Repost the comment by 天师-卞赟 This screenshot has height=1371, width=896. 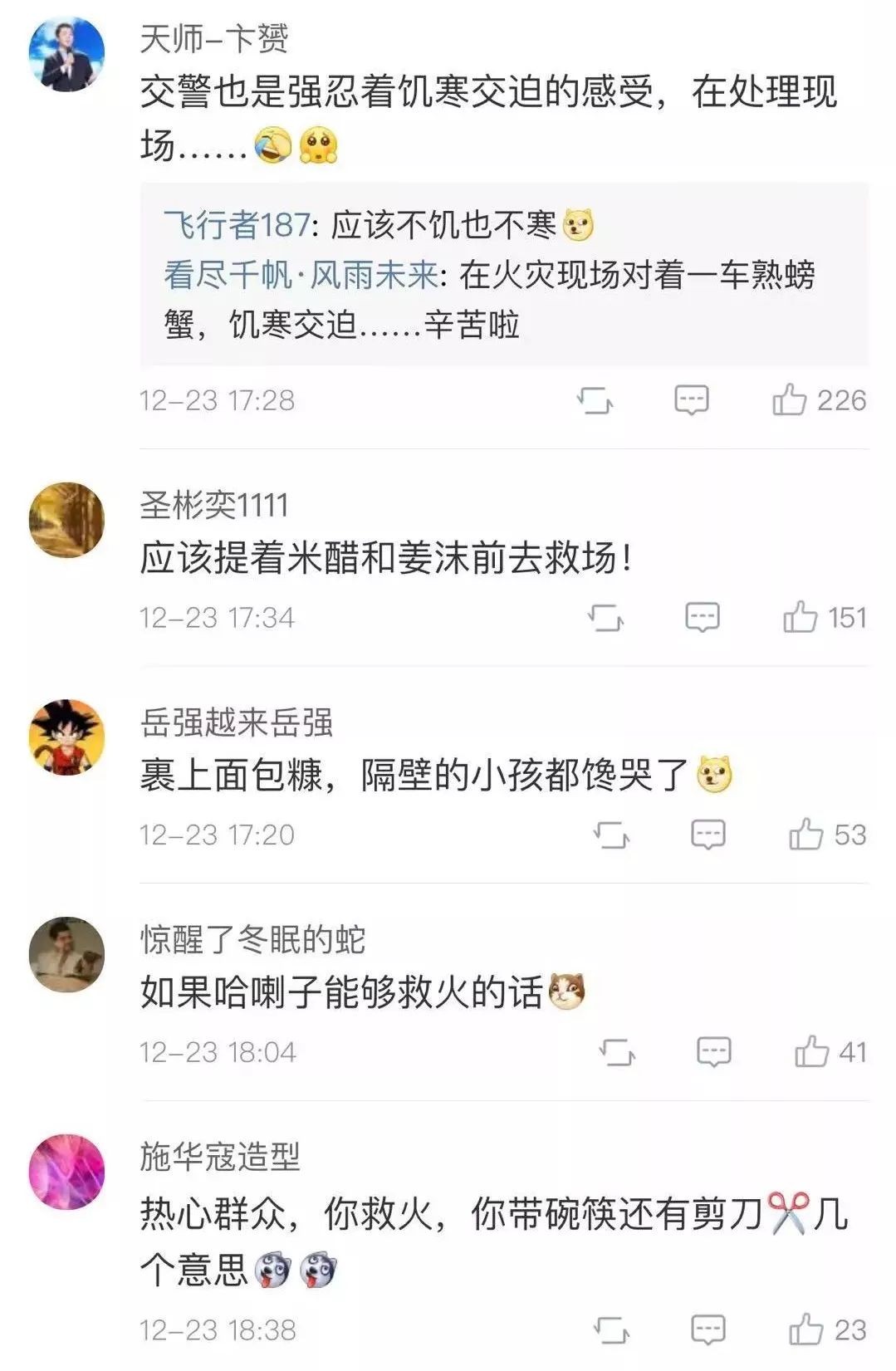[595, 401]
